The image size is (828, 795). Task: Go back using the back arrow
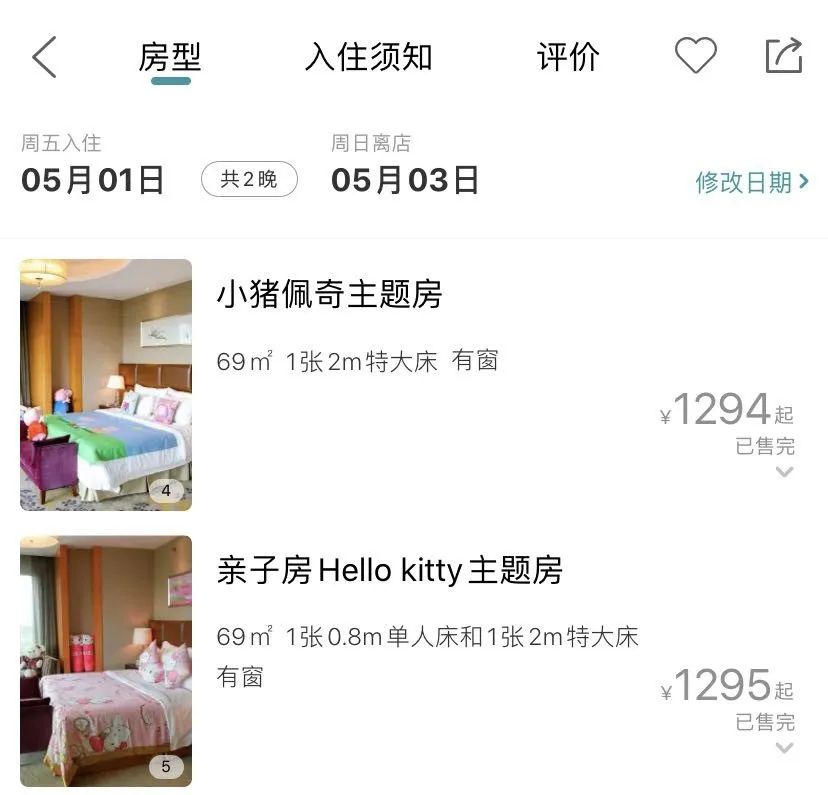pyautogui.click(x=44, y=57)
